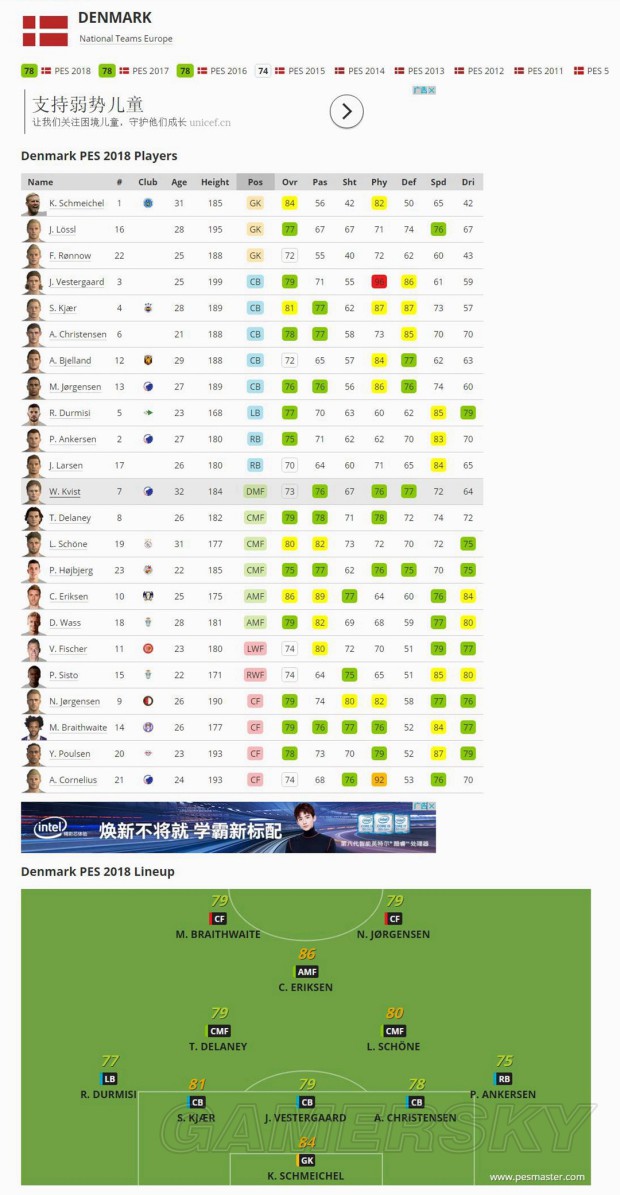Switch to the PES 2017 version

(x=151, y=71)
